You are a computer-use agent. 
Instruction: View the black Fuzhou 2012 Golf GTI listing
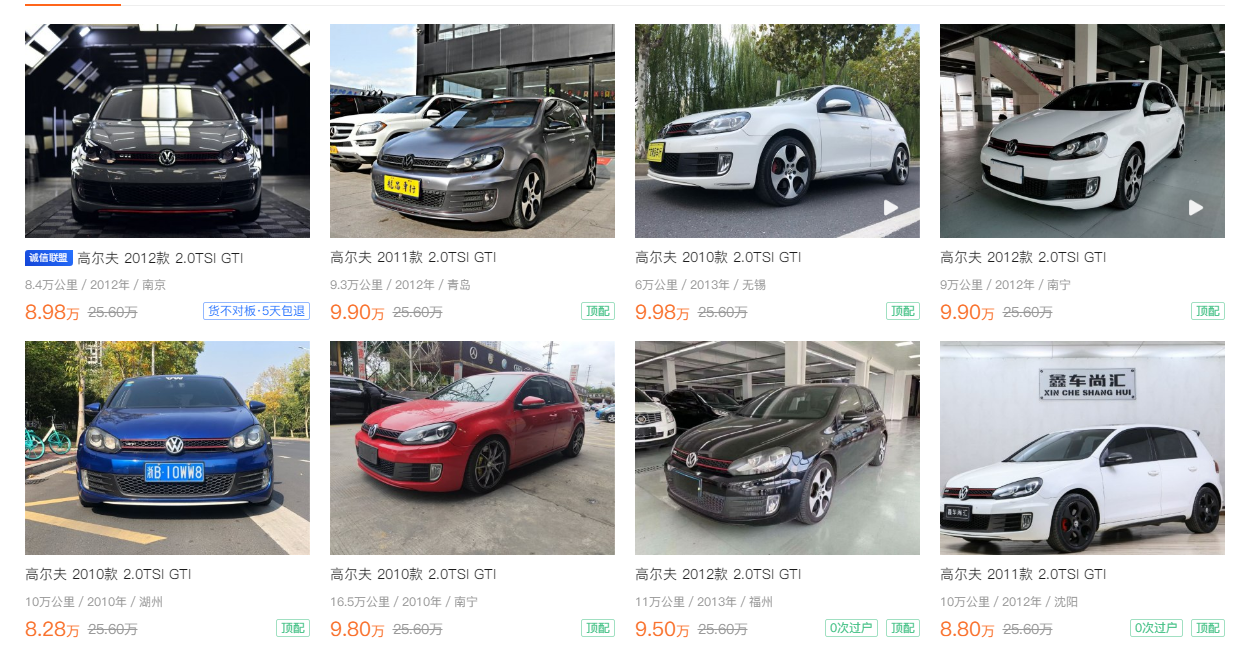777,448
